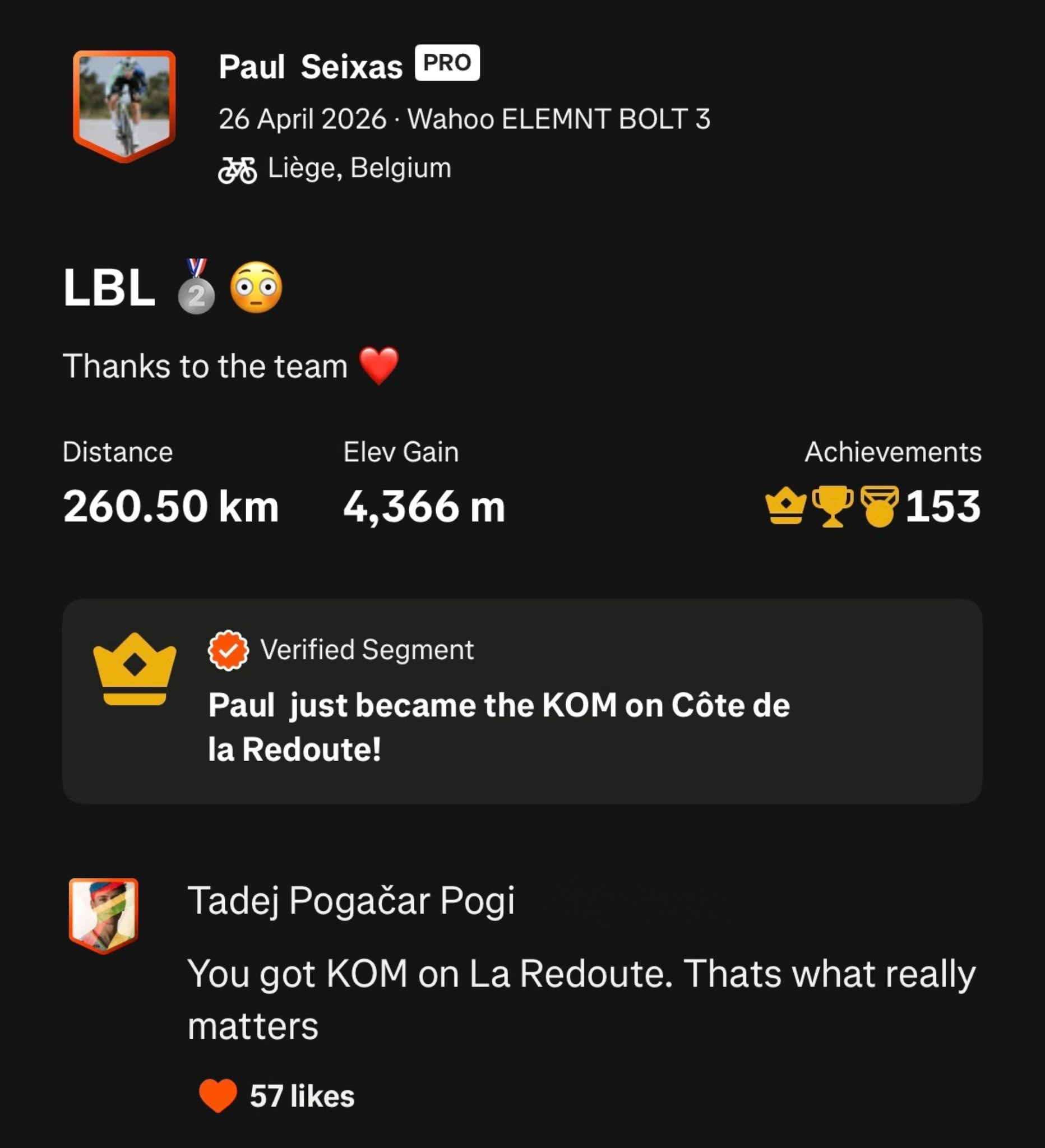Open the Côte de la Redoute KOM segment card
Image resolution: width=1045 pixels, height=1148 pixels.
click(521, 701)
